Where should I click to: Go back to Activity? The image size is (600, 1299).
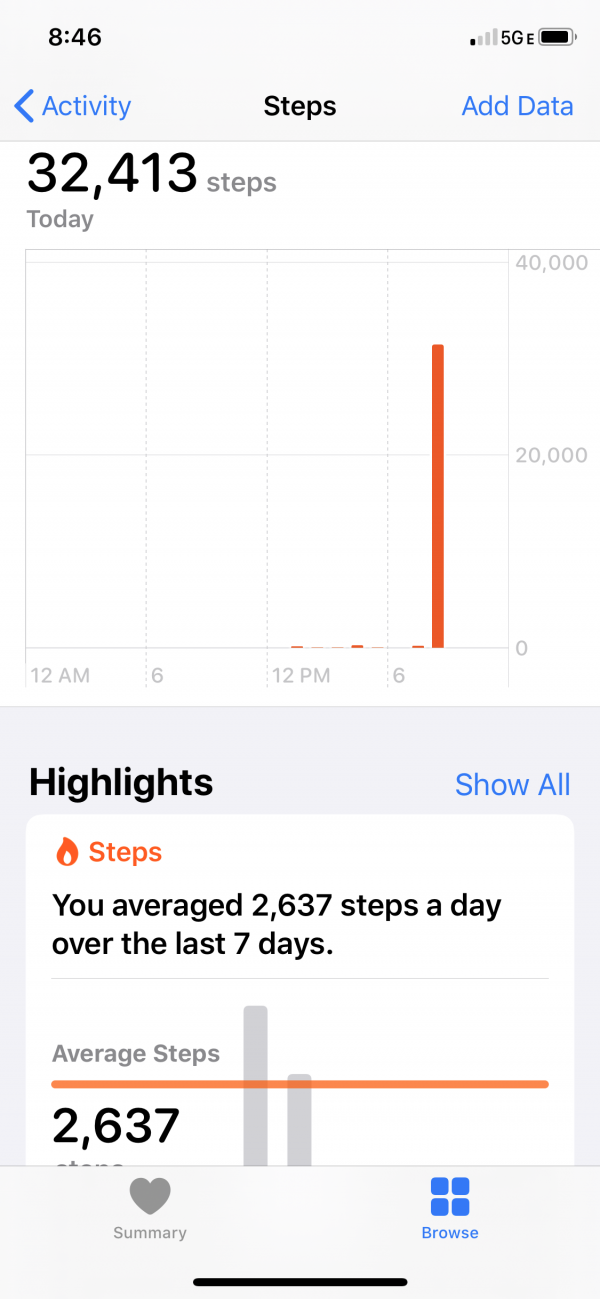(73, 106)
